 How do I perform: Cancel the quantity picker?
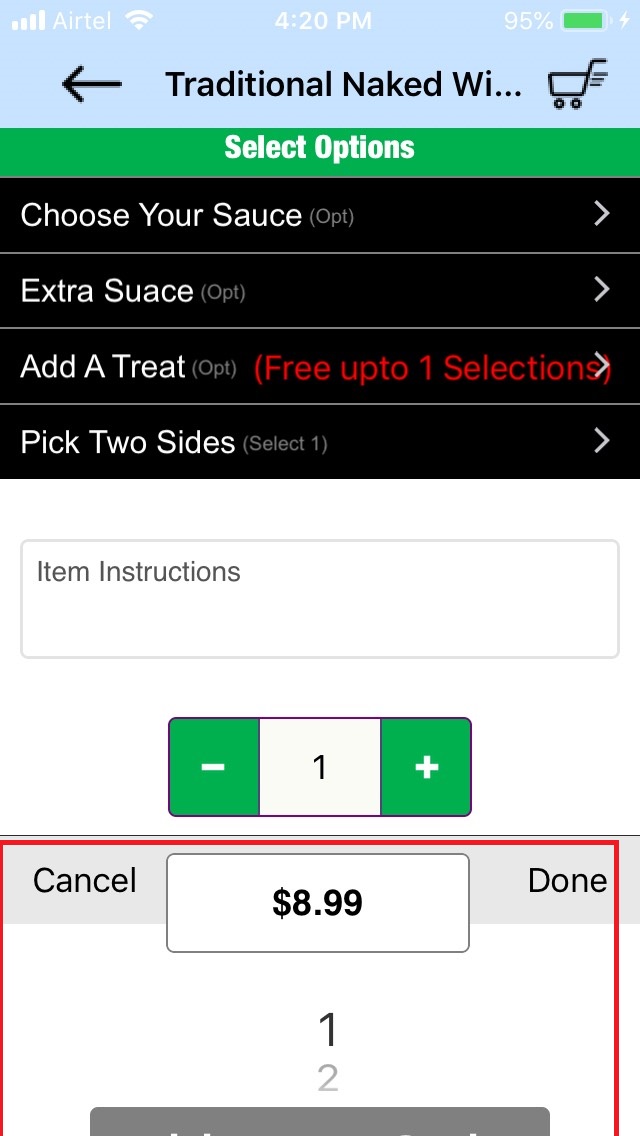(85, 880)
